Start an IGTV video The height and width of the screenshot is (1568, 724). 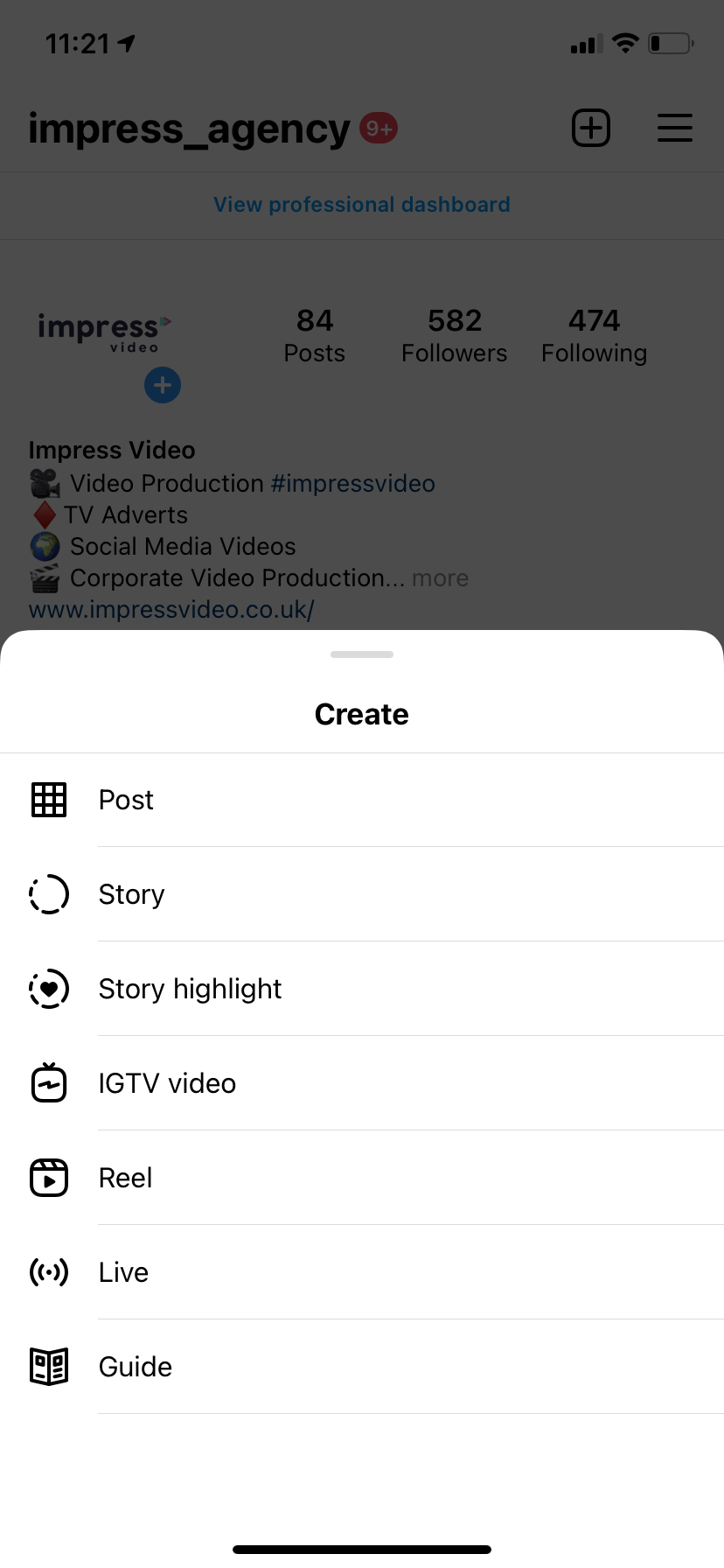[362, 1083]
